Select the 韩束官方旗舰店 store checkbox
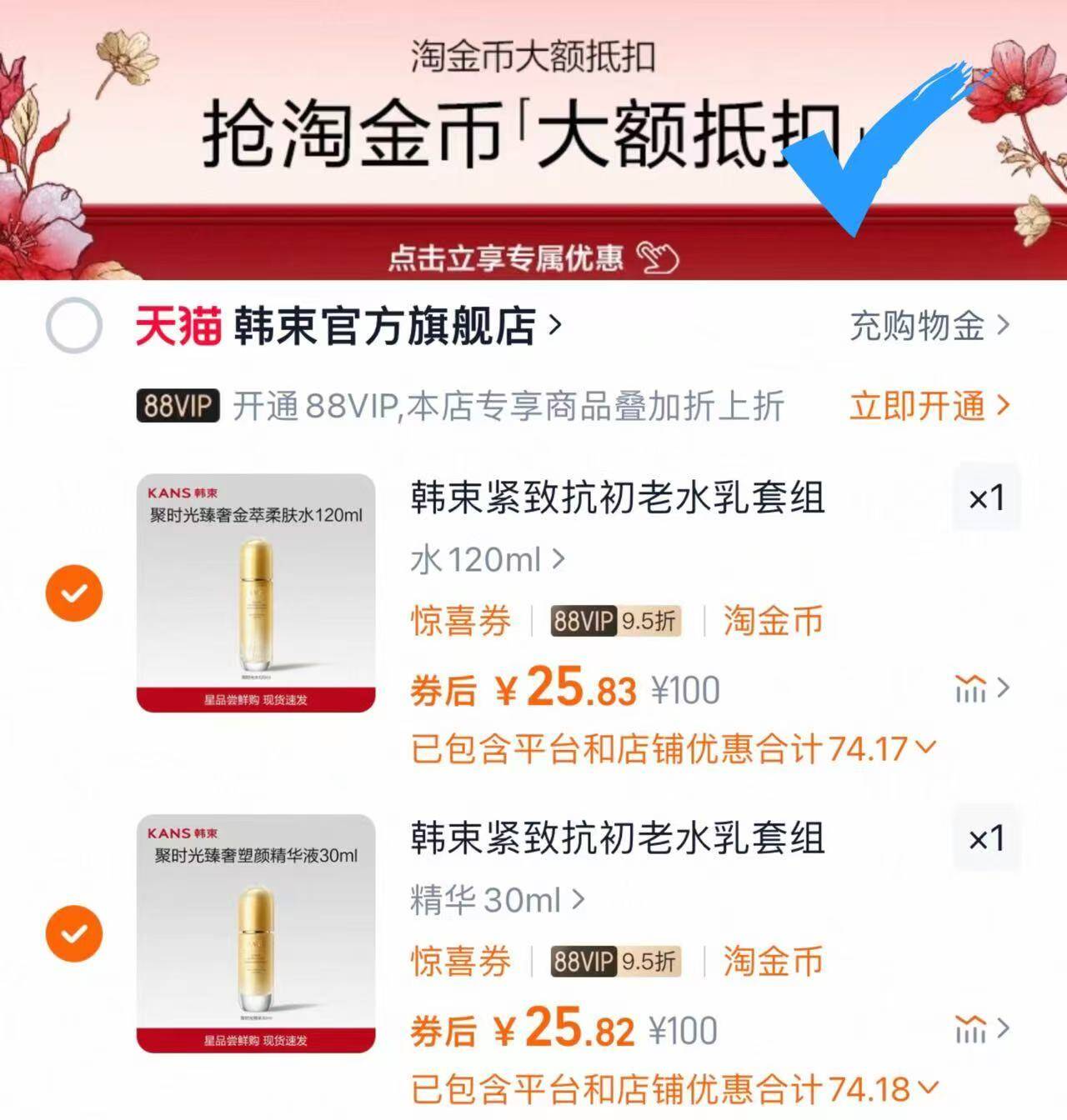This screenshot has width=1067, height=1120. (73, 327)
